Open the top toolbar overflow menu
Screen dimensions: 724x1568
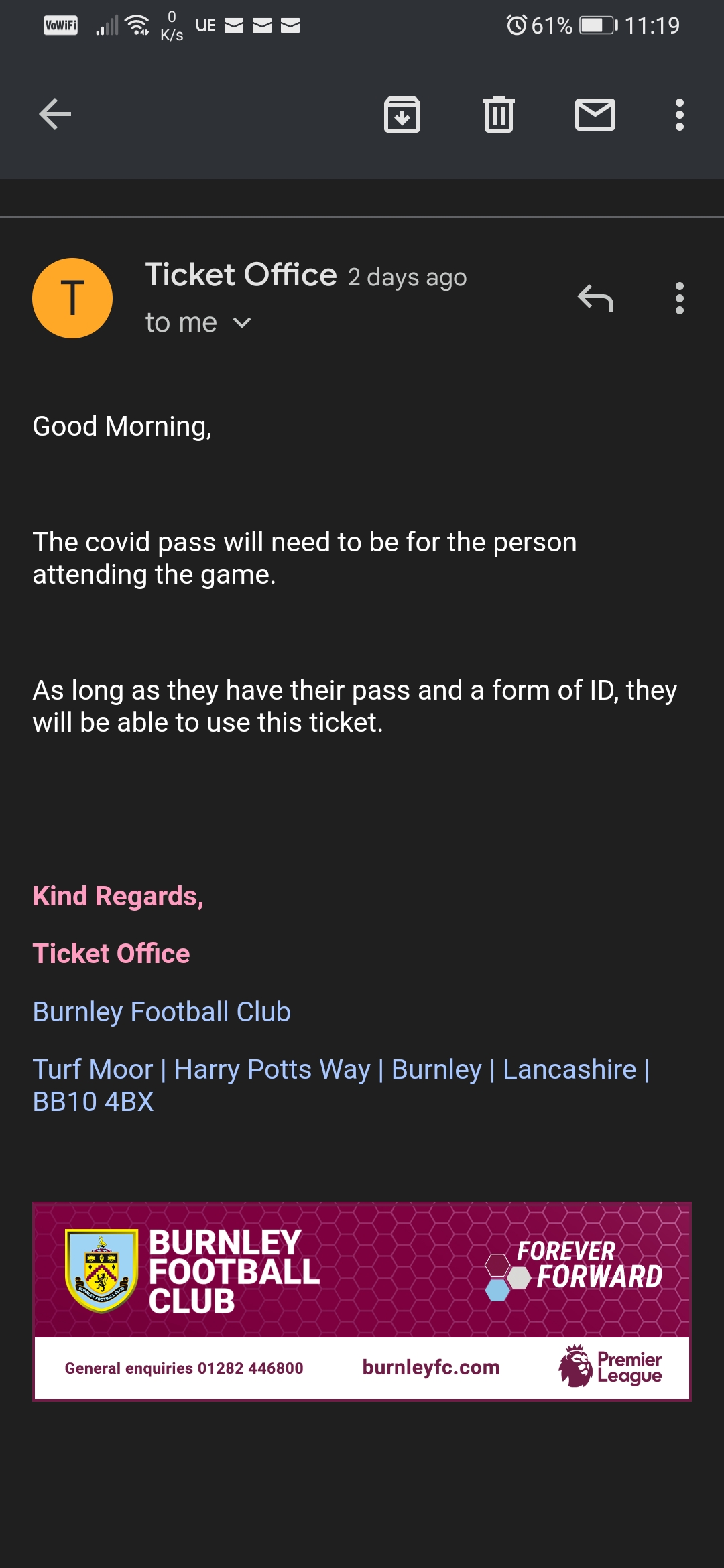679,115
